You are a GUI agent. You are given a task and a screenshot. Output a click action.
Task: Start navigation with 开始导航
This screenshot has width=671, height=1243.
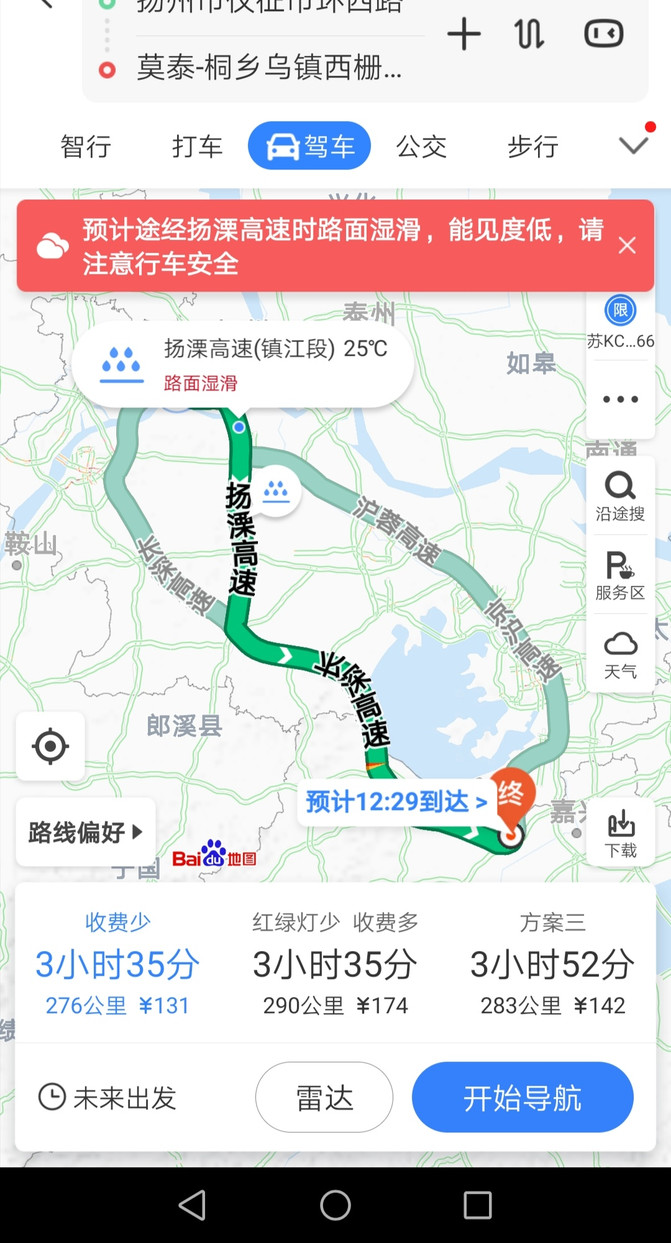[522, 1097]
